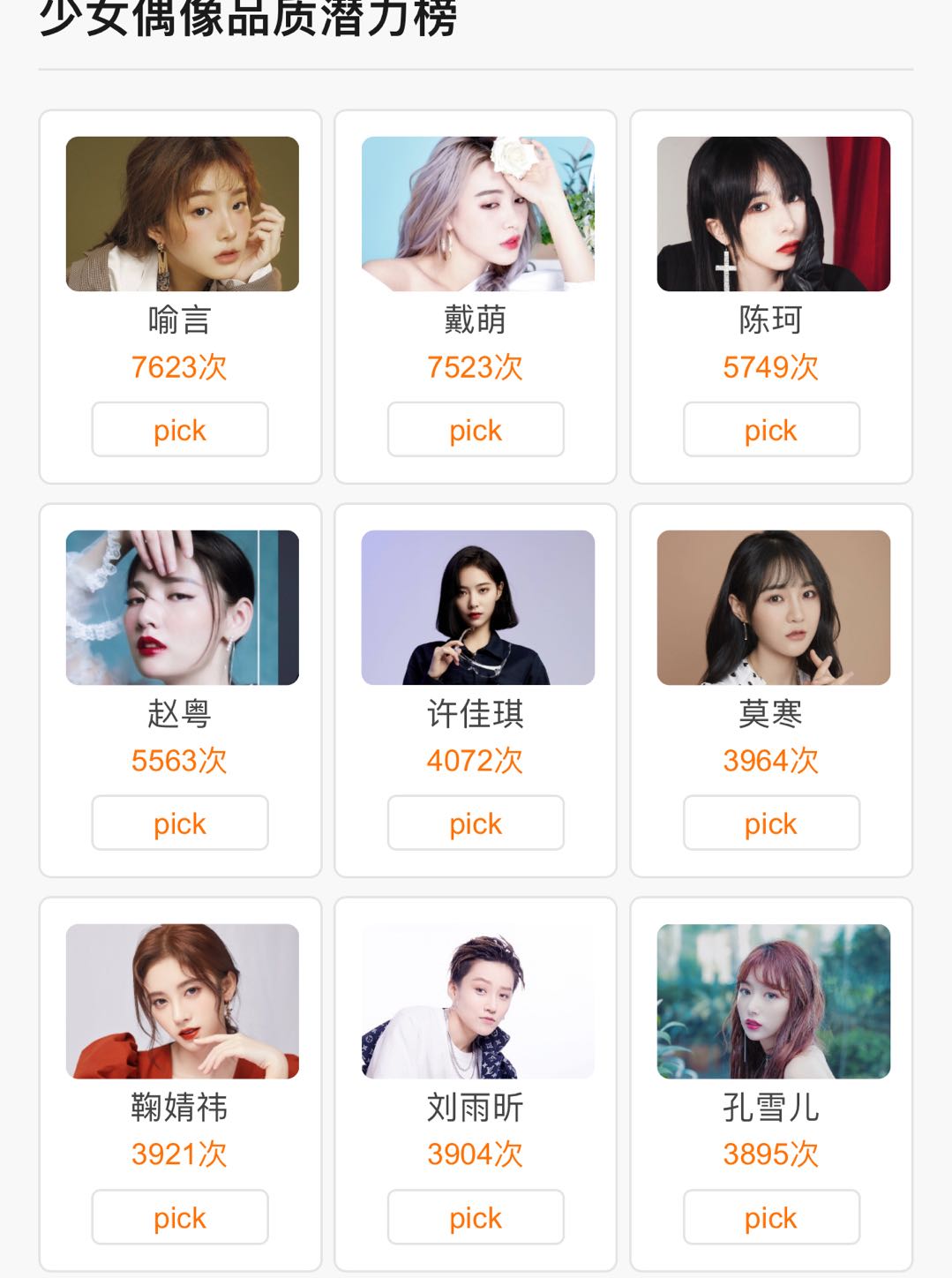This screenshot has width=952, height=1278.
Task: Vote pick for 戴萌
Action: (476, 430)
